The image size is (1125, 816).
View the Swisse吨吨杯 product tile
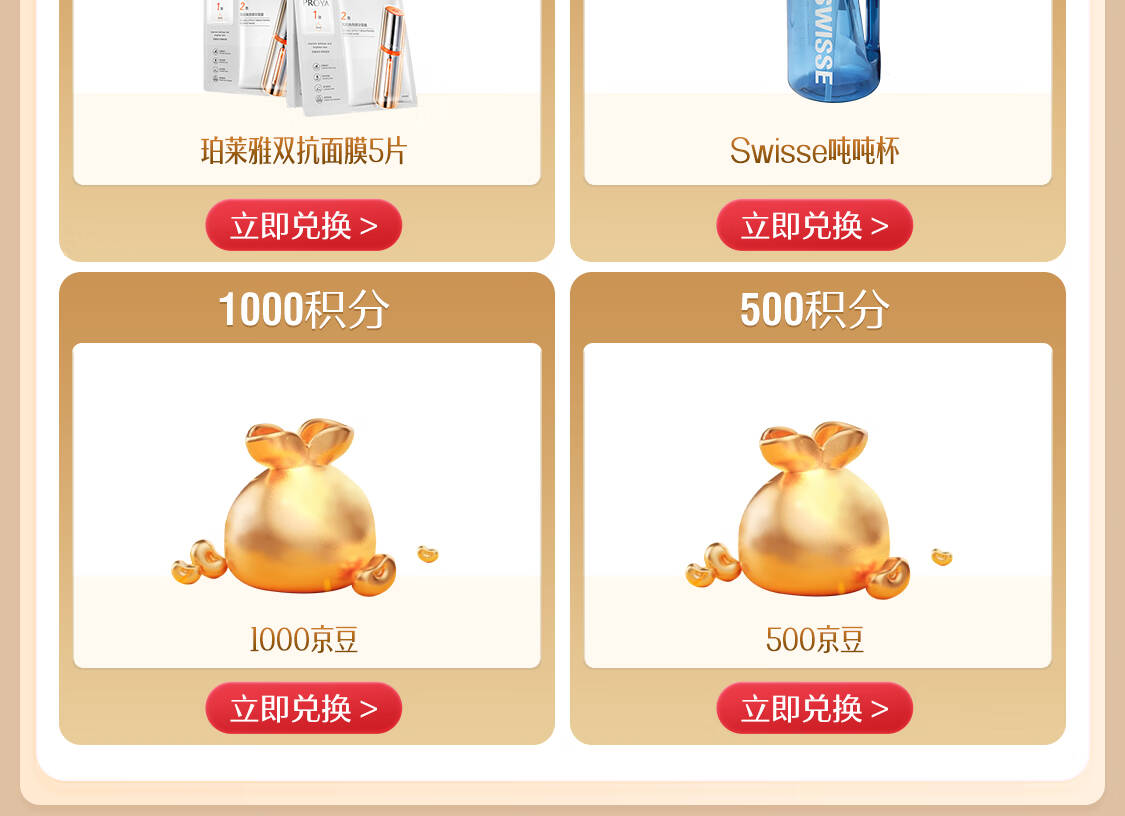click(817, 90)
